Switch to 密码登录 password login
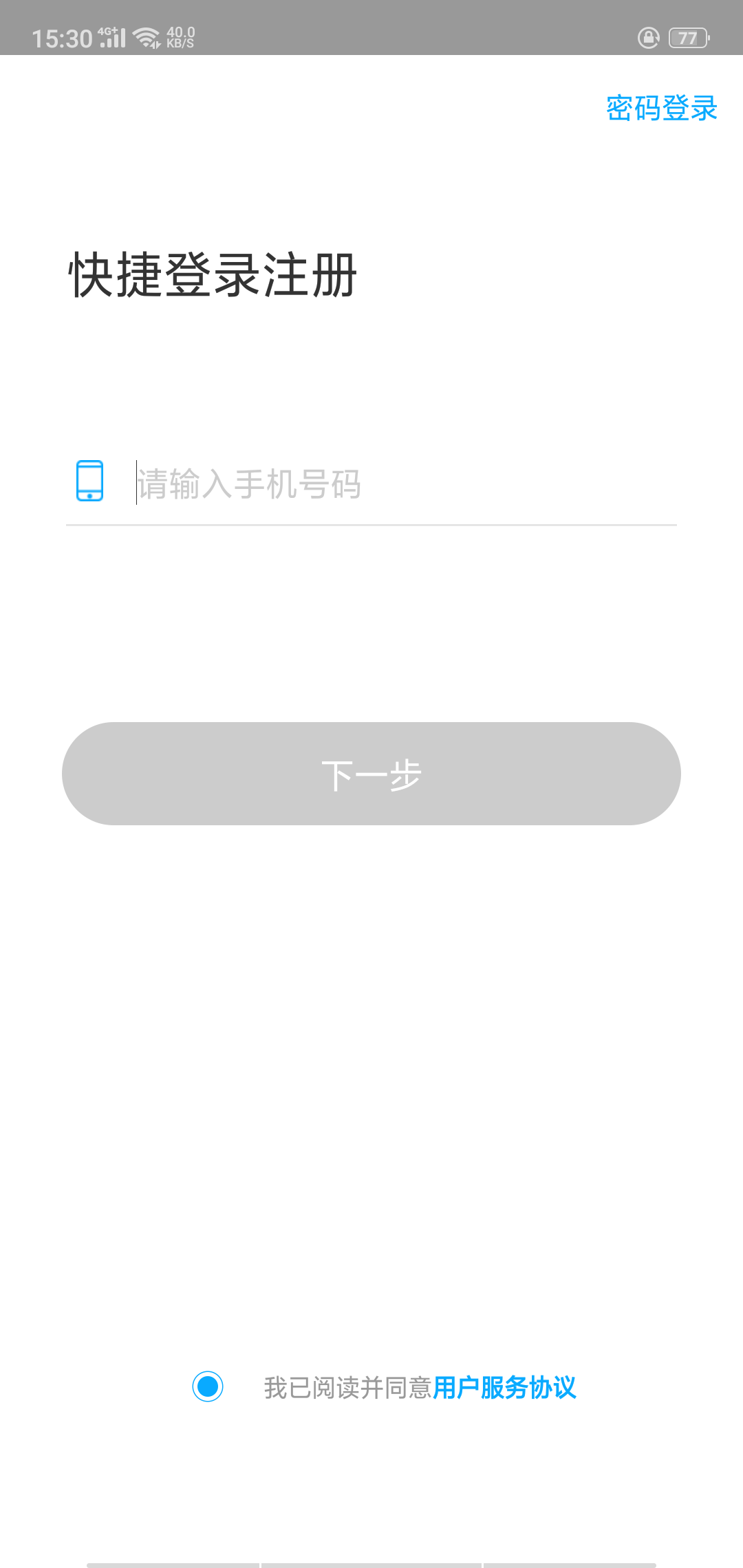Image resolution: width=743 pixels, height=1568 pixels. 661,109
